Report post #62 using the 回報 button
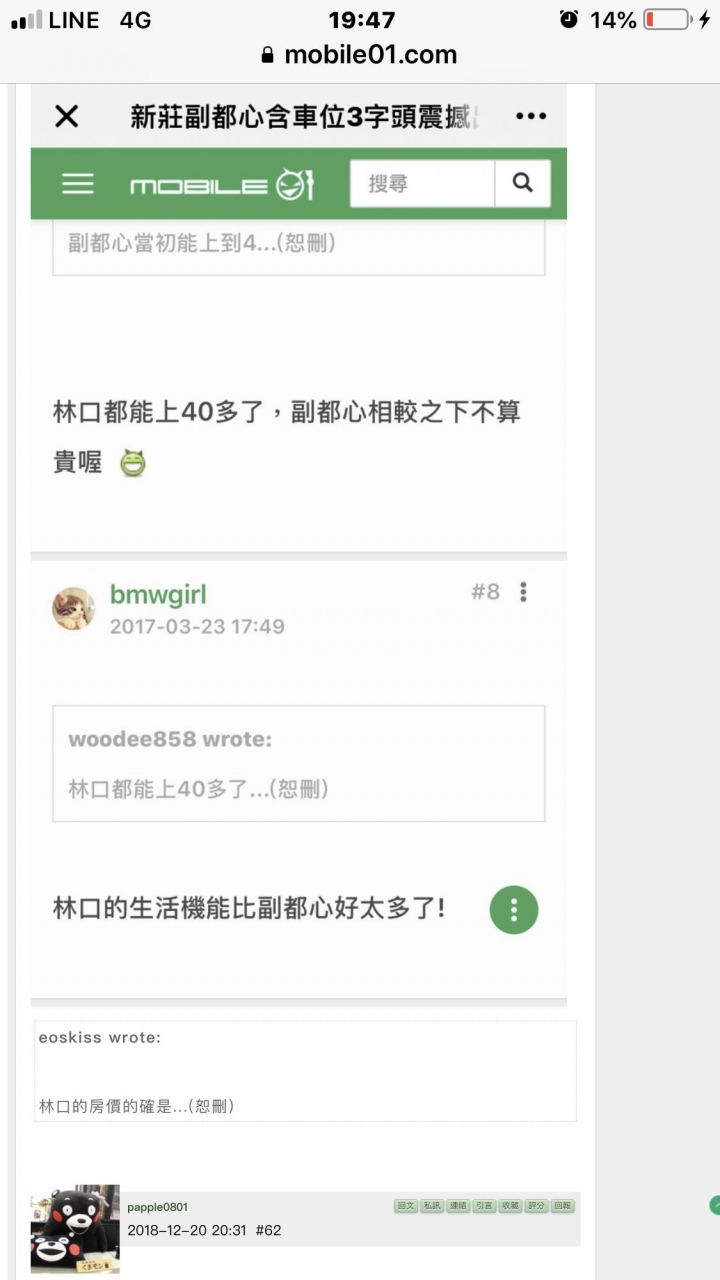 [563, 1206]
